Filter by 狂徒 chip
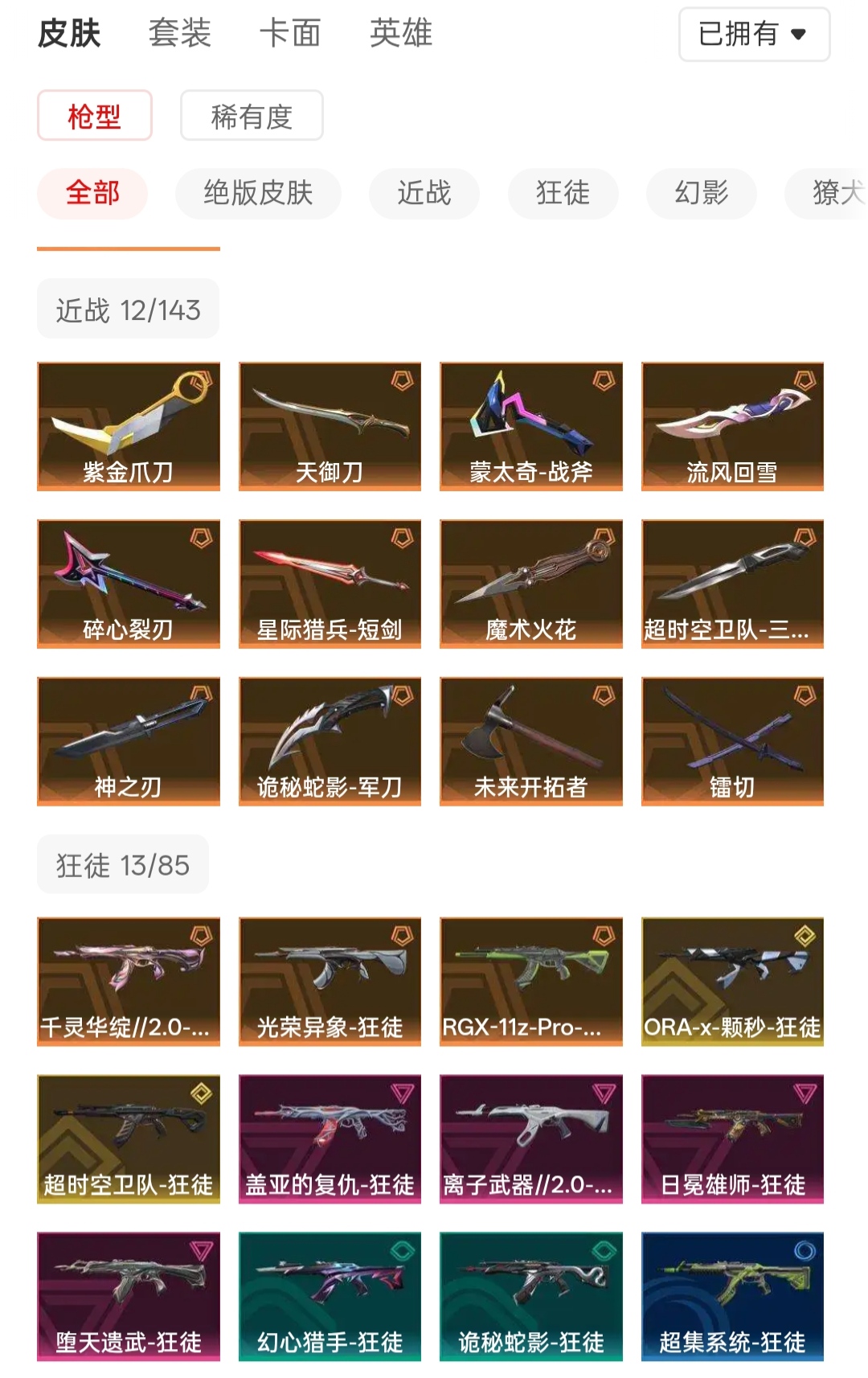The height and width of the screenshot is (1378, 868). click(x=563, y=193)
